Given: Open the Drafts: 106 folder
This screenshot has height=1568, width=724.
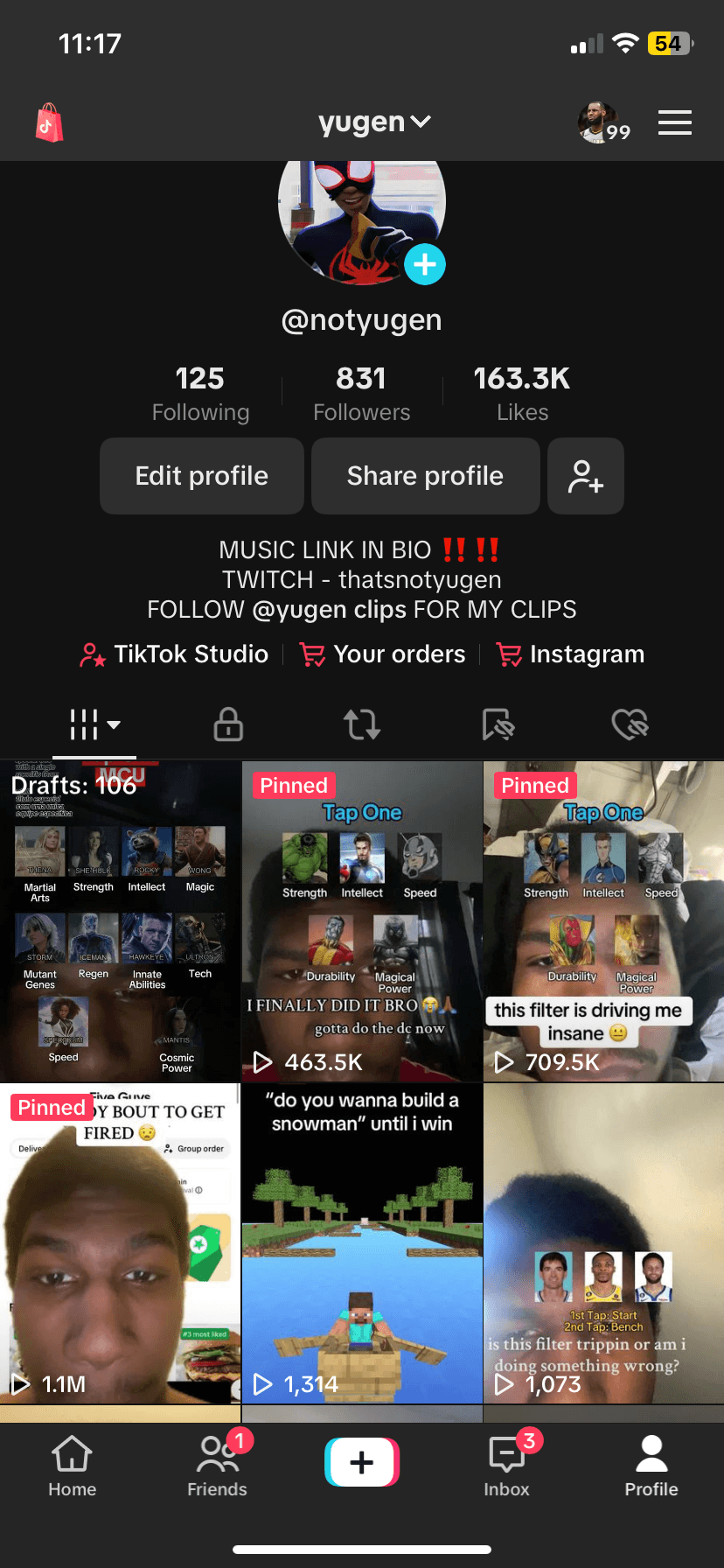Looking at the screenshot, I should click(x=120, y=920).
